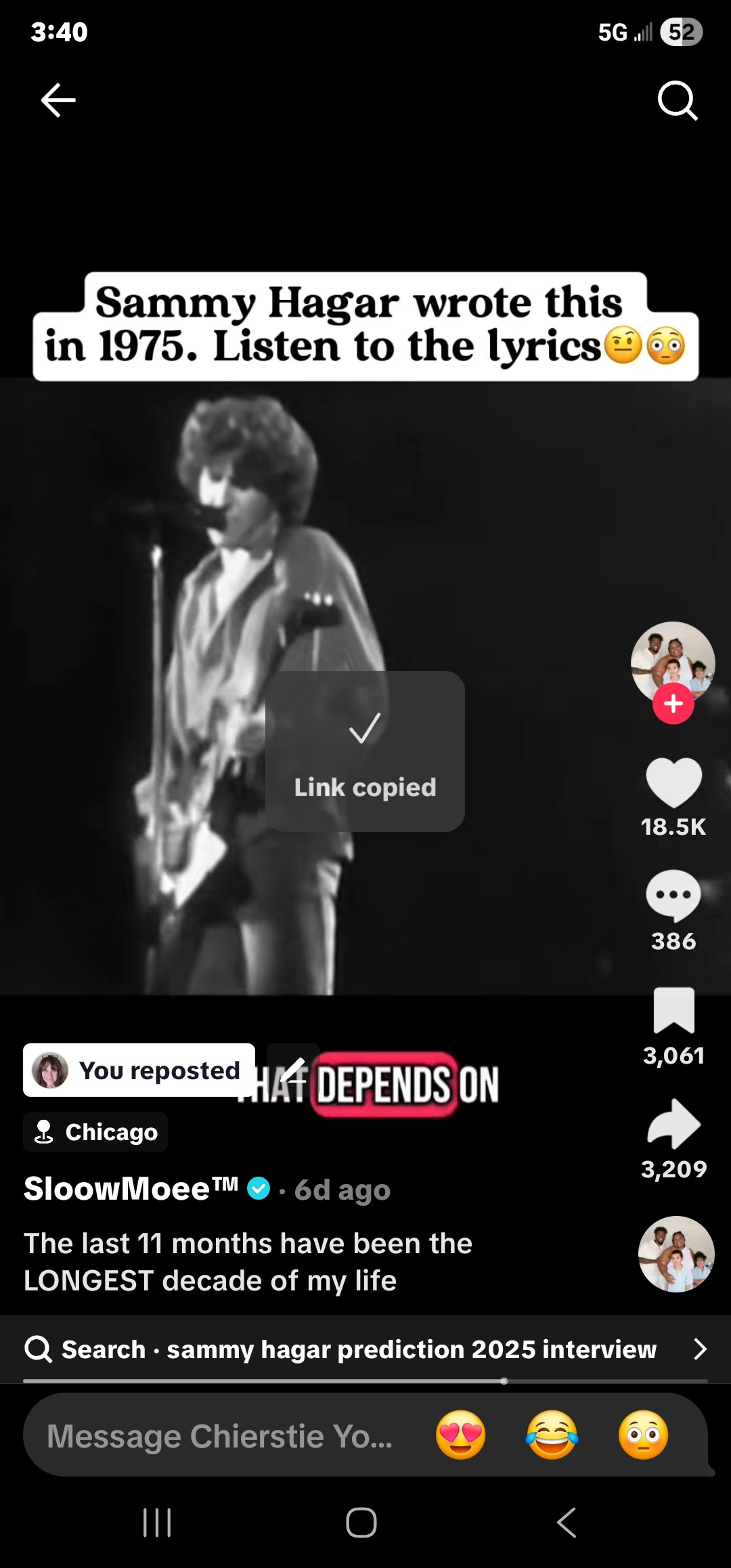
Task: Open the sound disc avatar
Action: coord(676,1254)
